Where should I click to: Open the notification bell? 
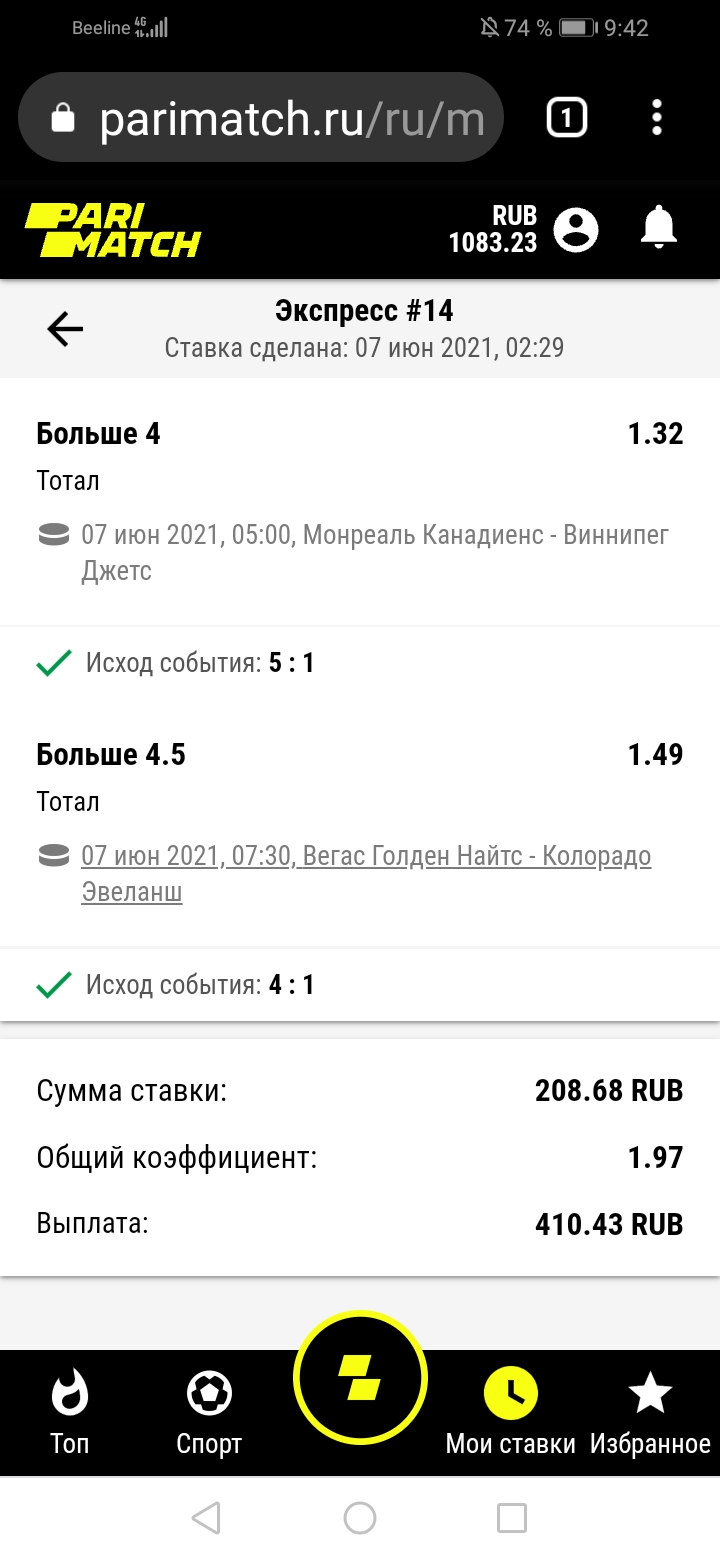pos(657,229)
